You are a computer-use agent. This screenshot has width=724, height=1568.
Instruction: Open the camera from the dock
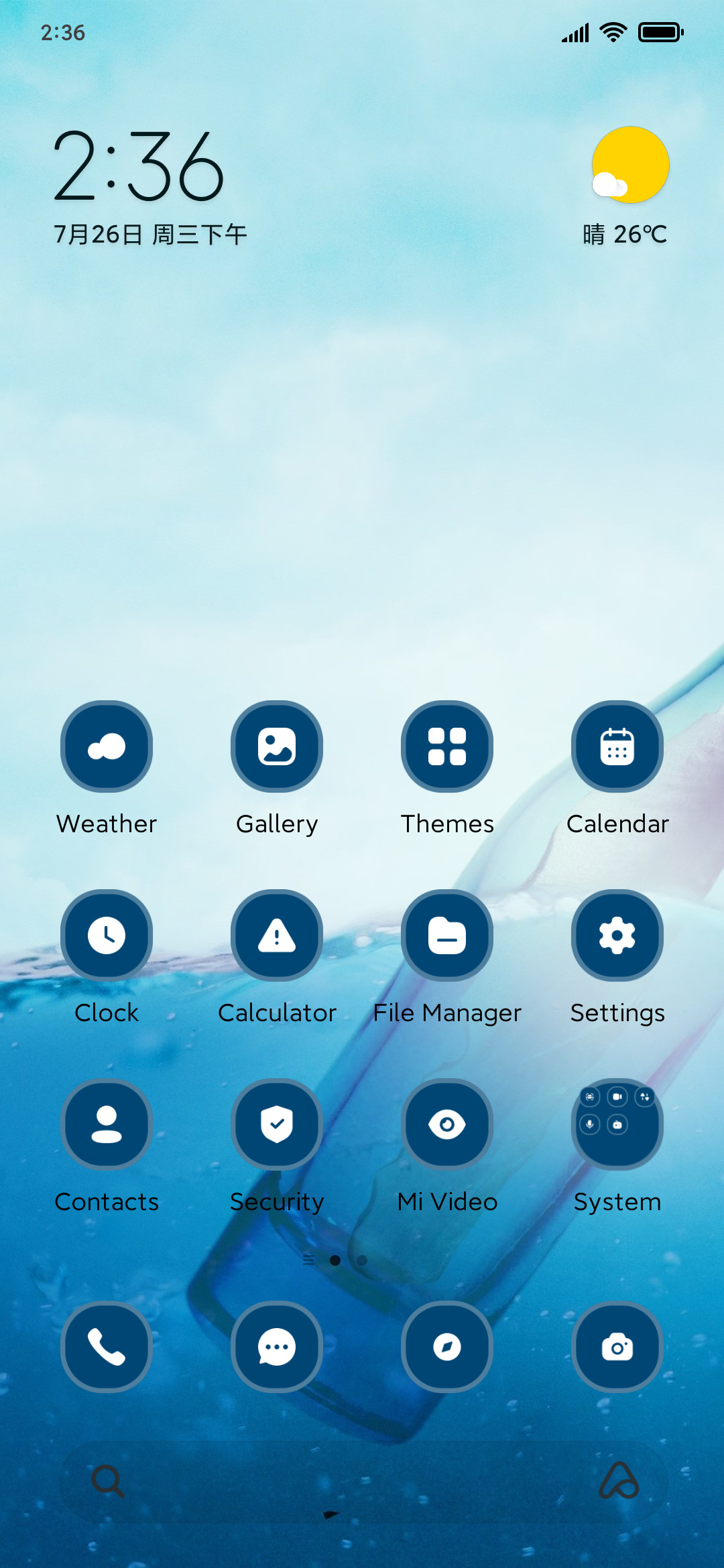[x=617, y=1347]
